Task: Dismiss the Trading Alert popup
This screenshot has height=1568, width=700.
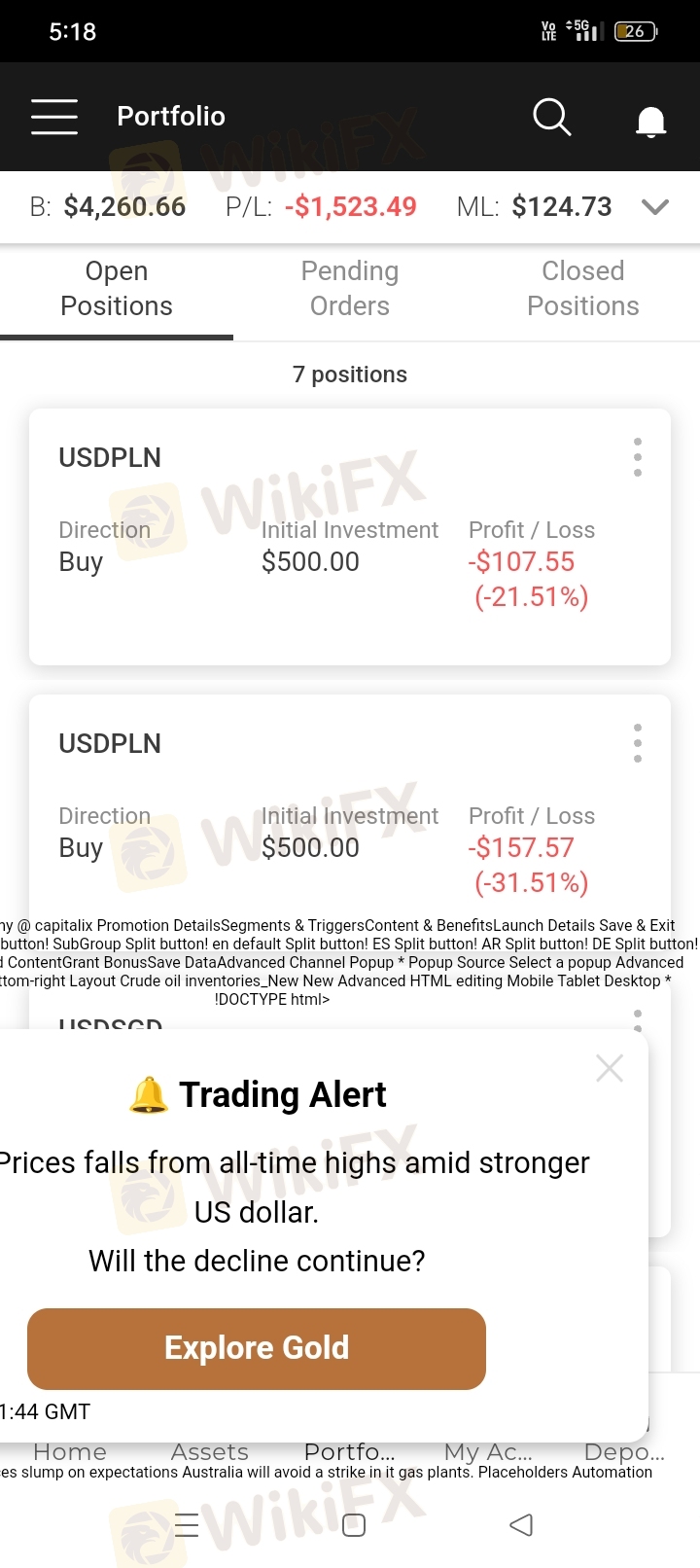Action: coord(610,1068)
